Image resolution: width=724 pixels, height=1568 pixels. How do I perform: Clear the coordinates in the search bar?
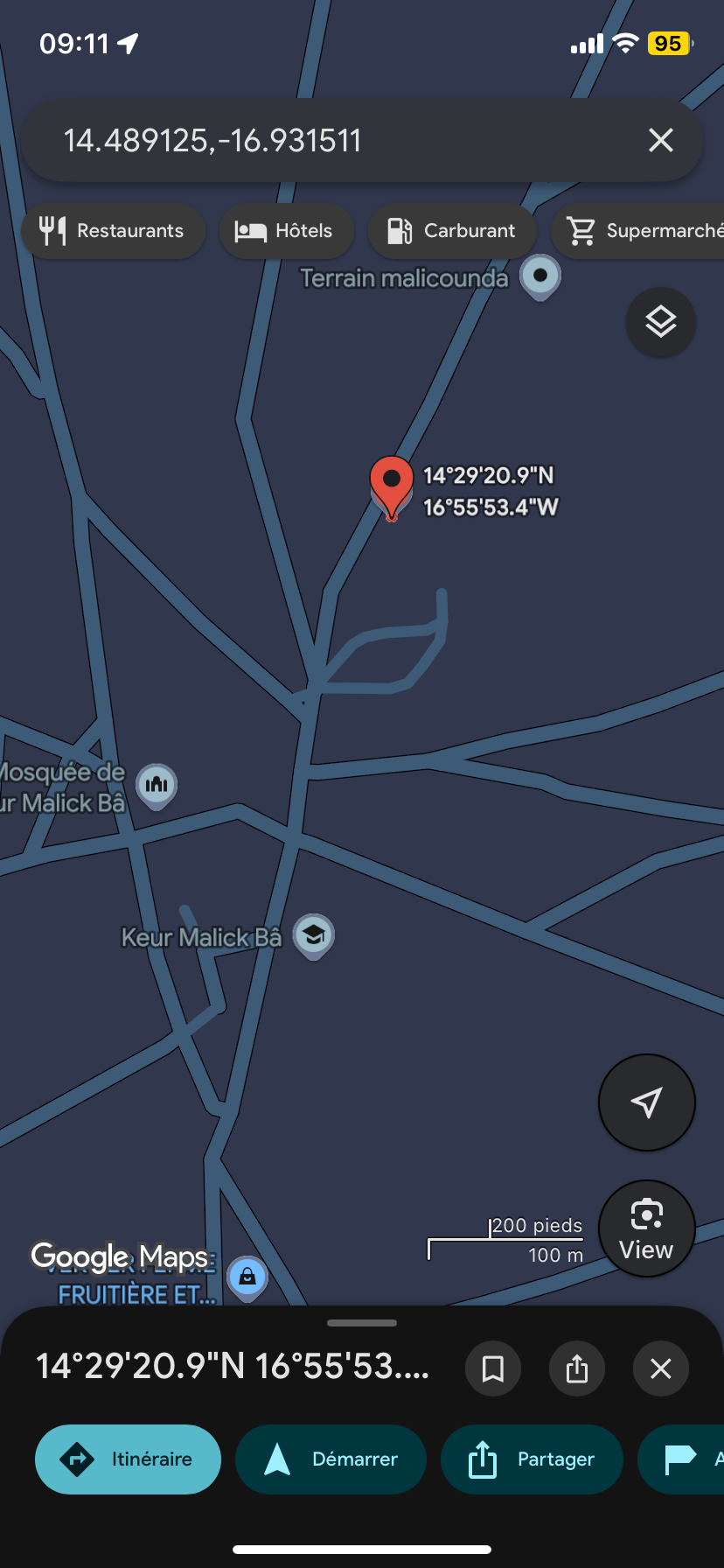[661, 140]
